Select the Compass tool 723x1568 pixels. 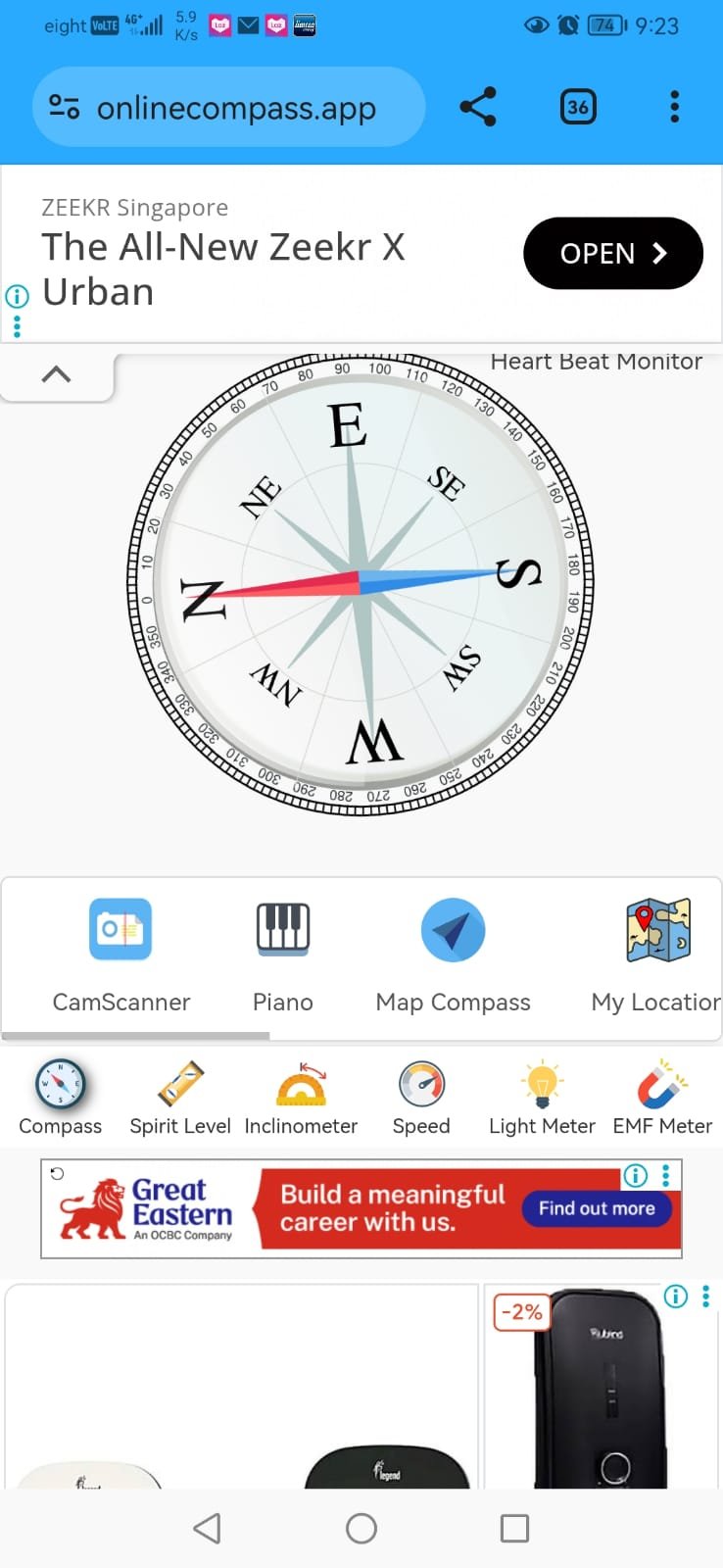[61, 1099]
